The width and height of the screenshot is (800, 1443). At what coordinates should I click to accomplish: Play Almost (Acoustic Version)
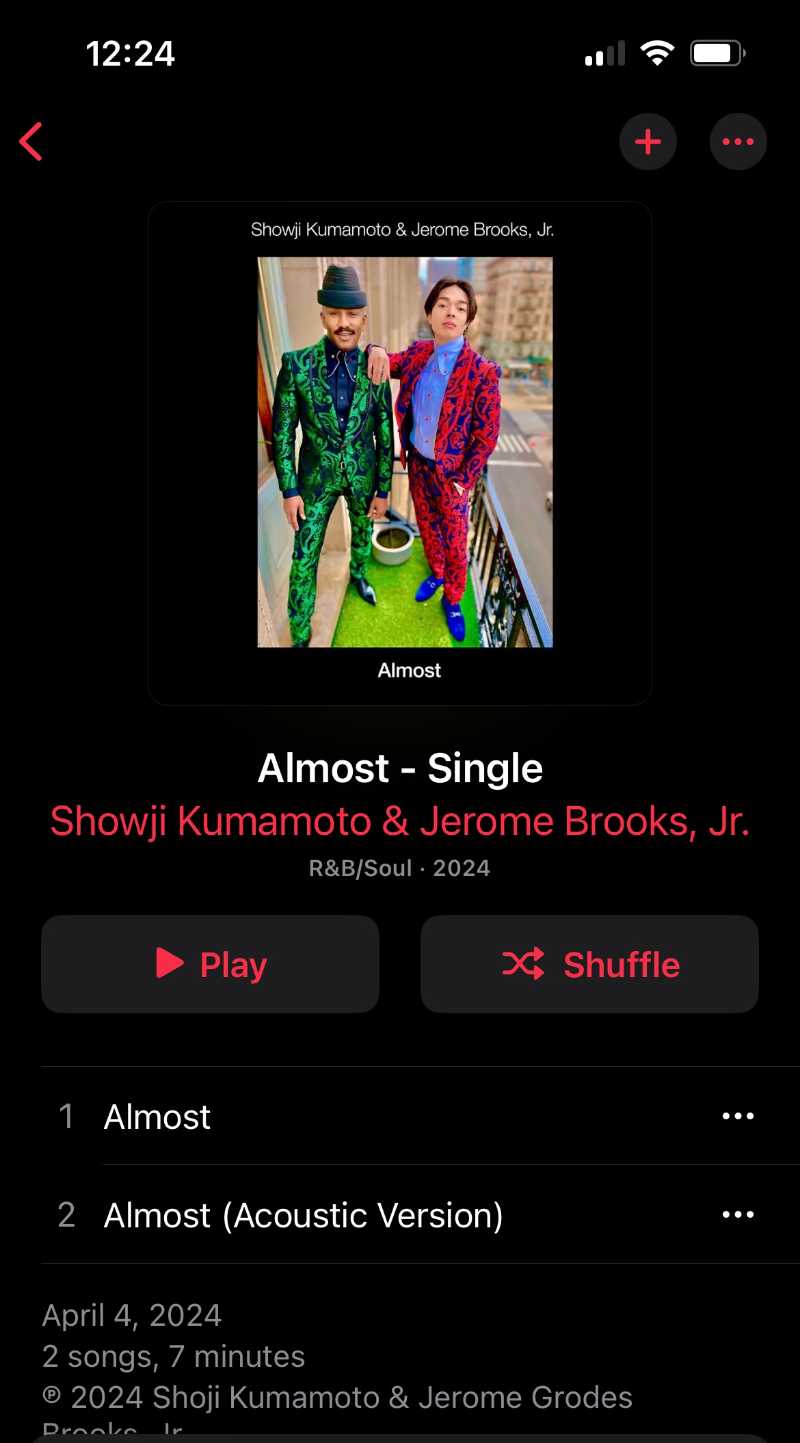click(303, 1215)
